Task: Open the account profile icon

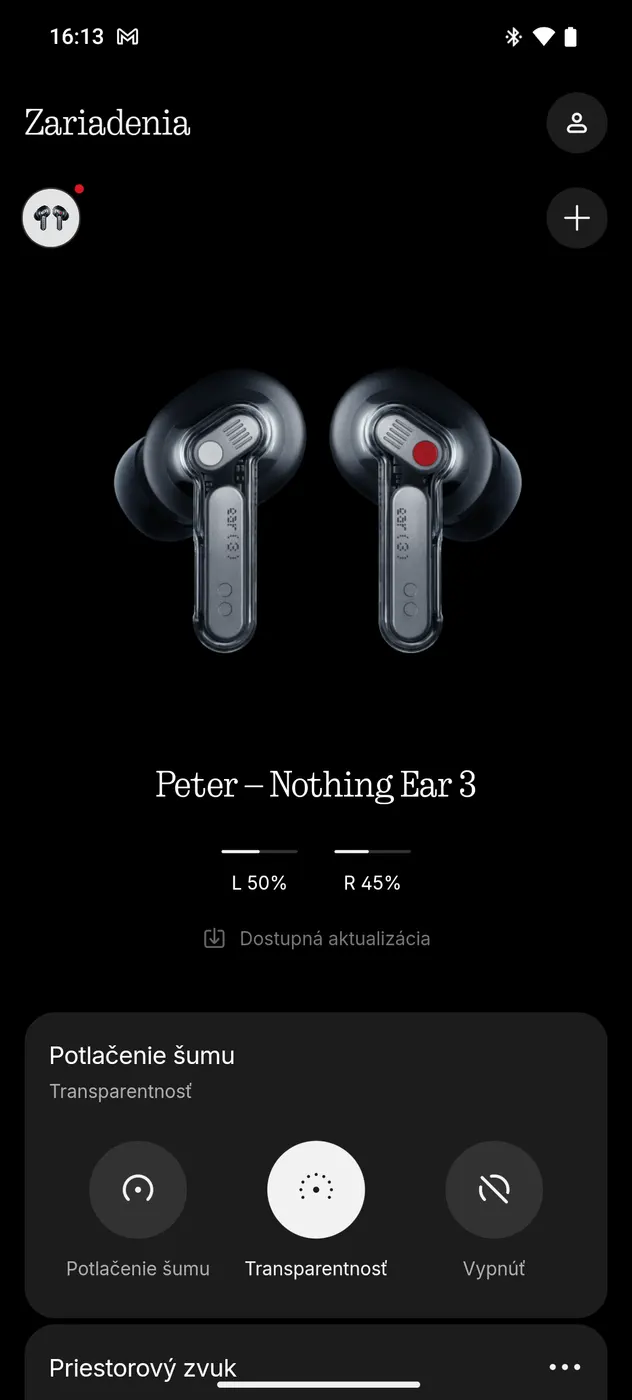Action: tap(576, 123)
